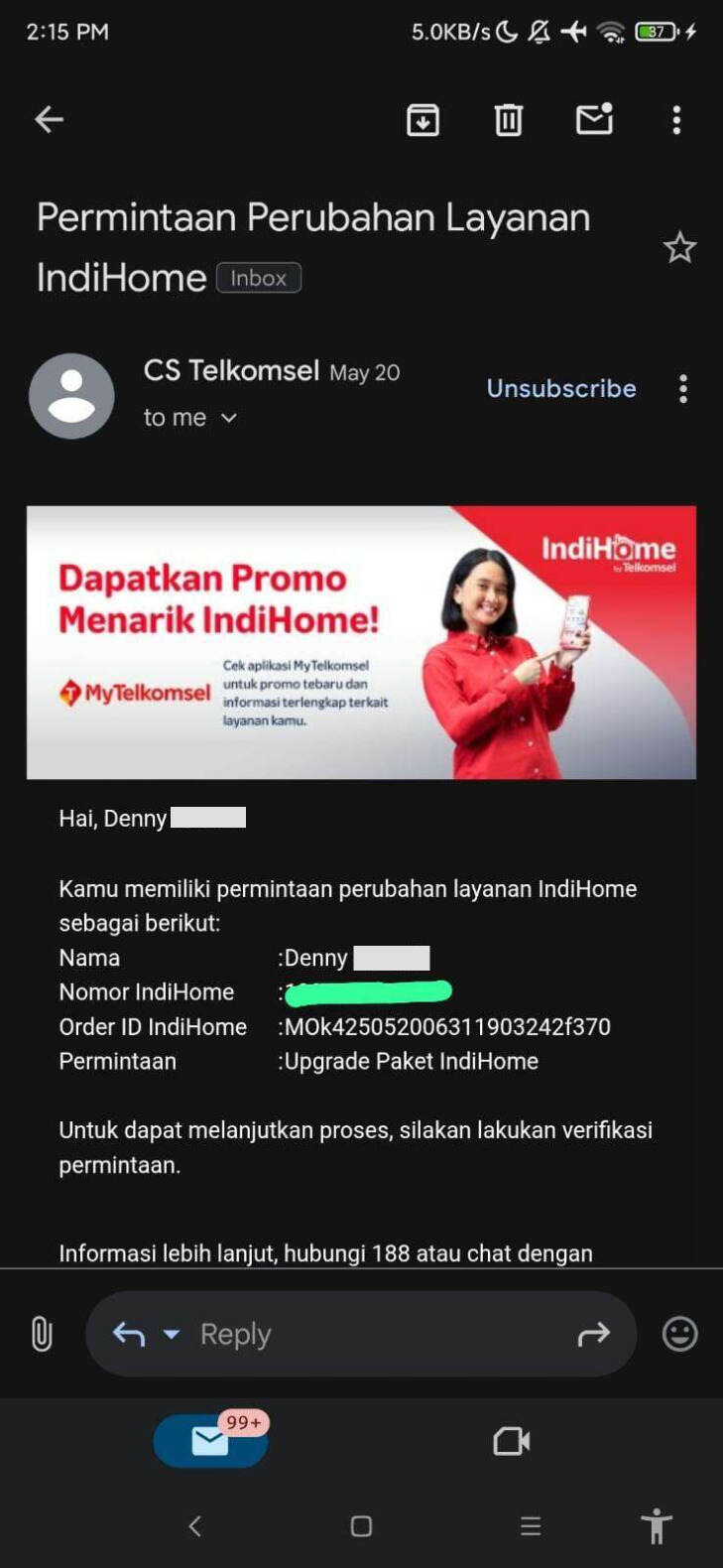
Task: Go back to the inbox list
Action: tap(49, 120)
